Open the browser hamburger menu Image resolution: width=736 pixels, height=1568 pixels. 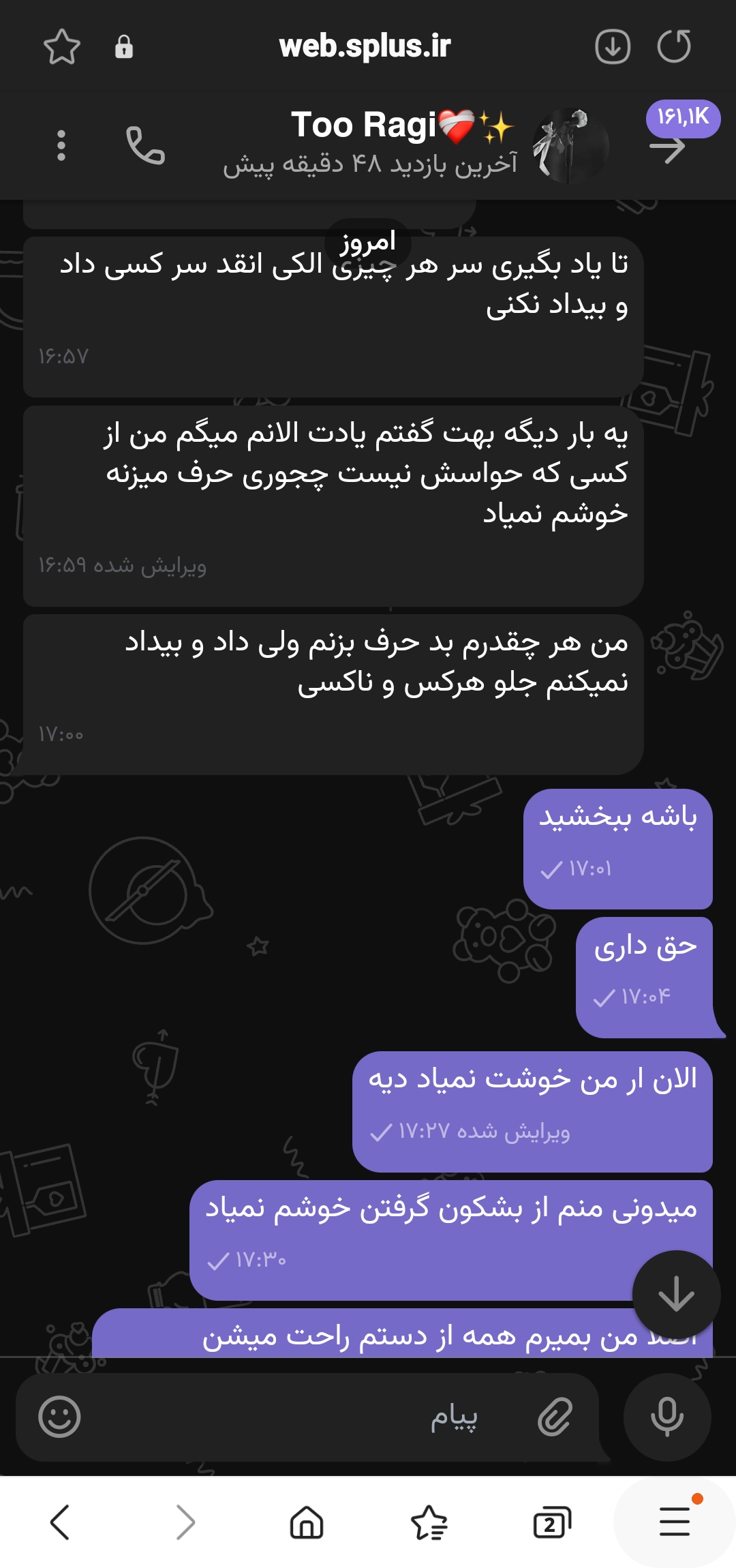[675, 1522]
